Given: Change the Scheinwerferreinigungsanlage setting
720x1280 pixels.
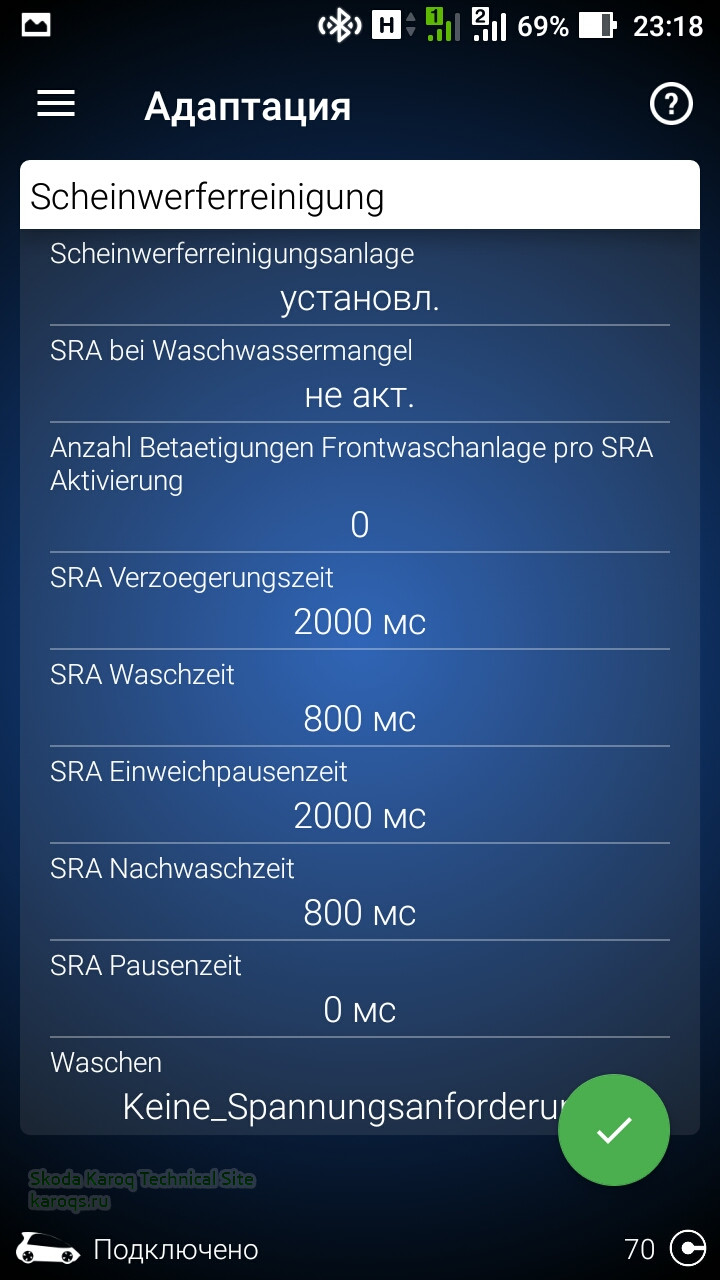Looking at the screenshot, I should (x=360, y=298).
